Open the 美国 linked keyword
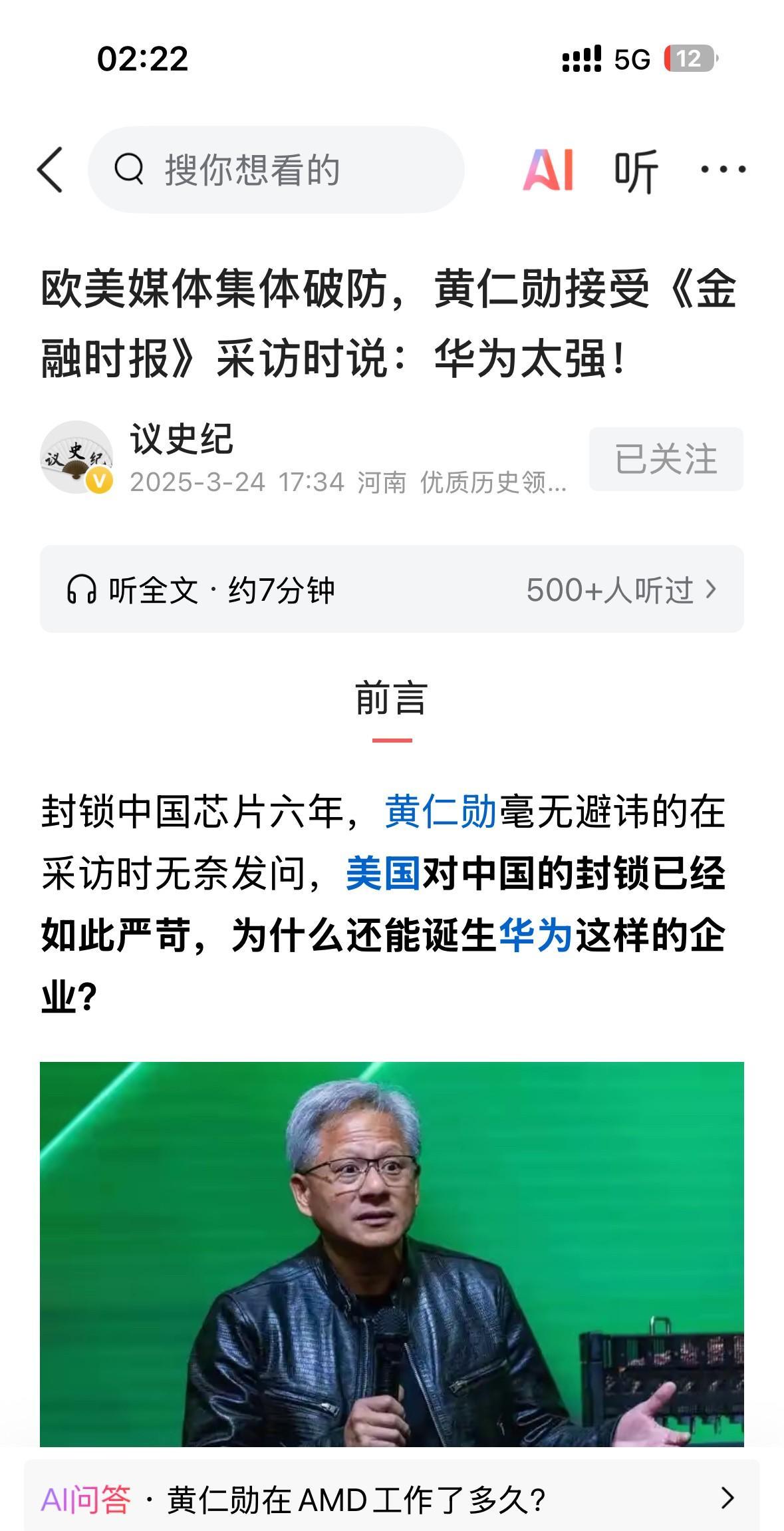 [x=384, y=873]
